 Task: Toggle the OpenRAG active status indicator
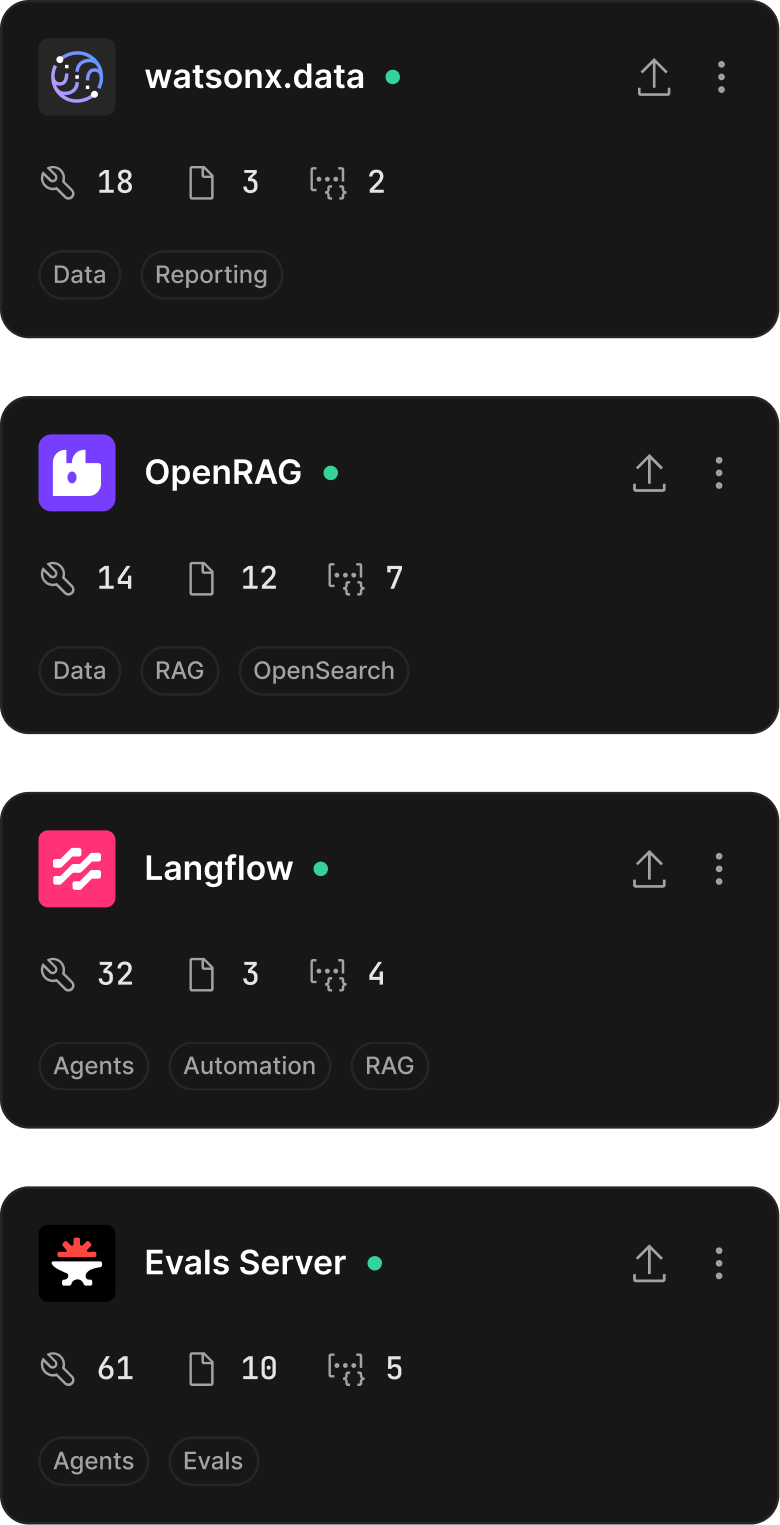[330, 473]
